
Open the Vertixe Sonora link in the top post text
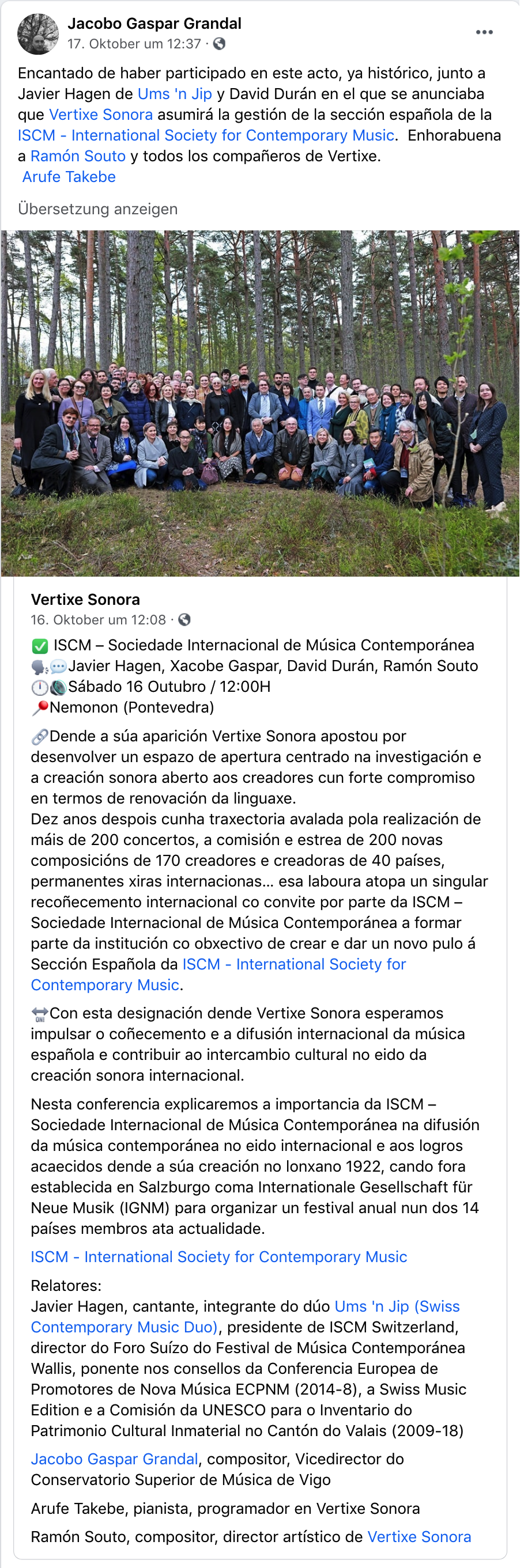(100, 115)
